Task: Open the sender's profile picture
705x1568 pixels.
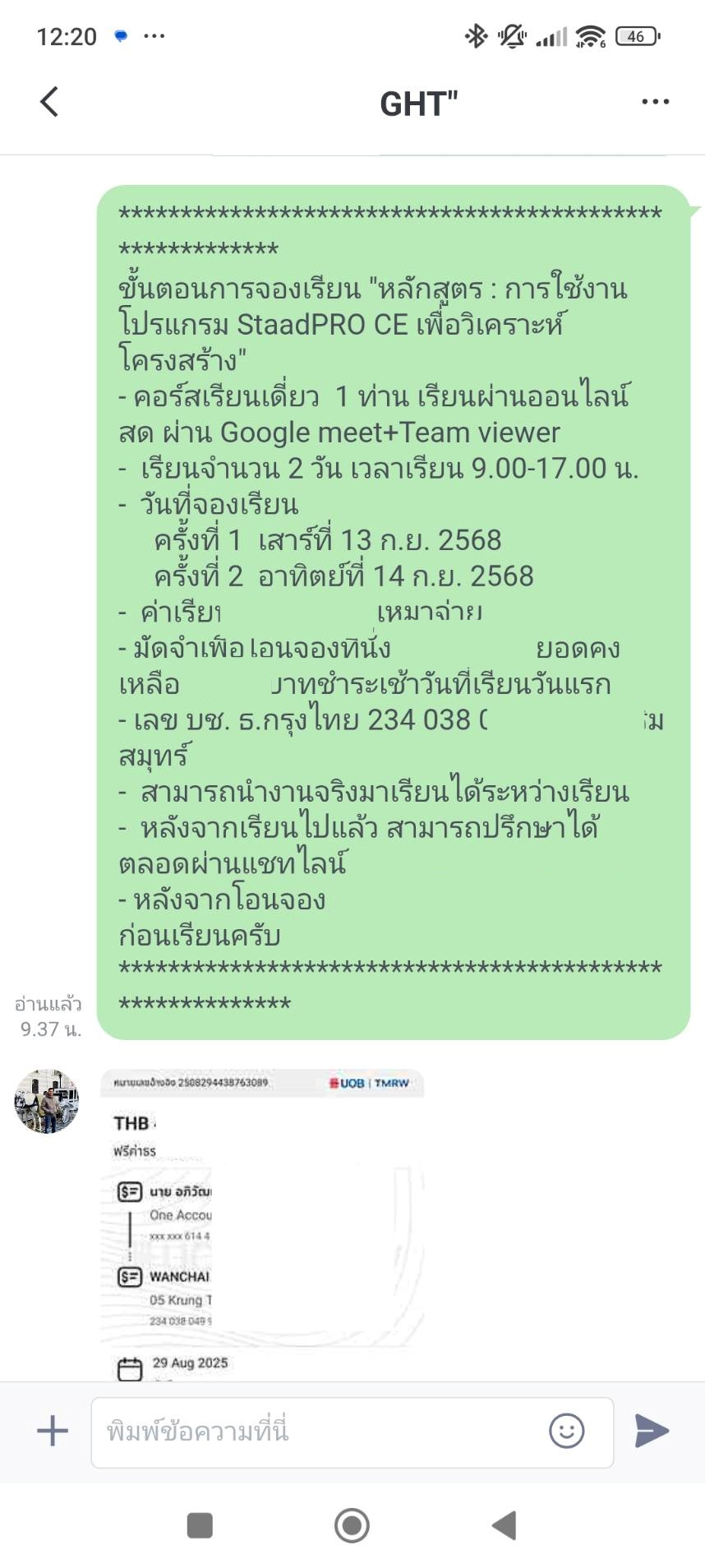Action: tap(47, 1101)
